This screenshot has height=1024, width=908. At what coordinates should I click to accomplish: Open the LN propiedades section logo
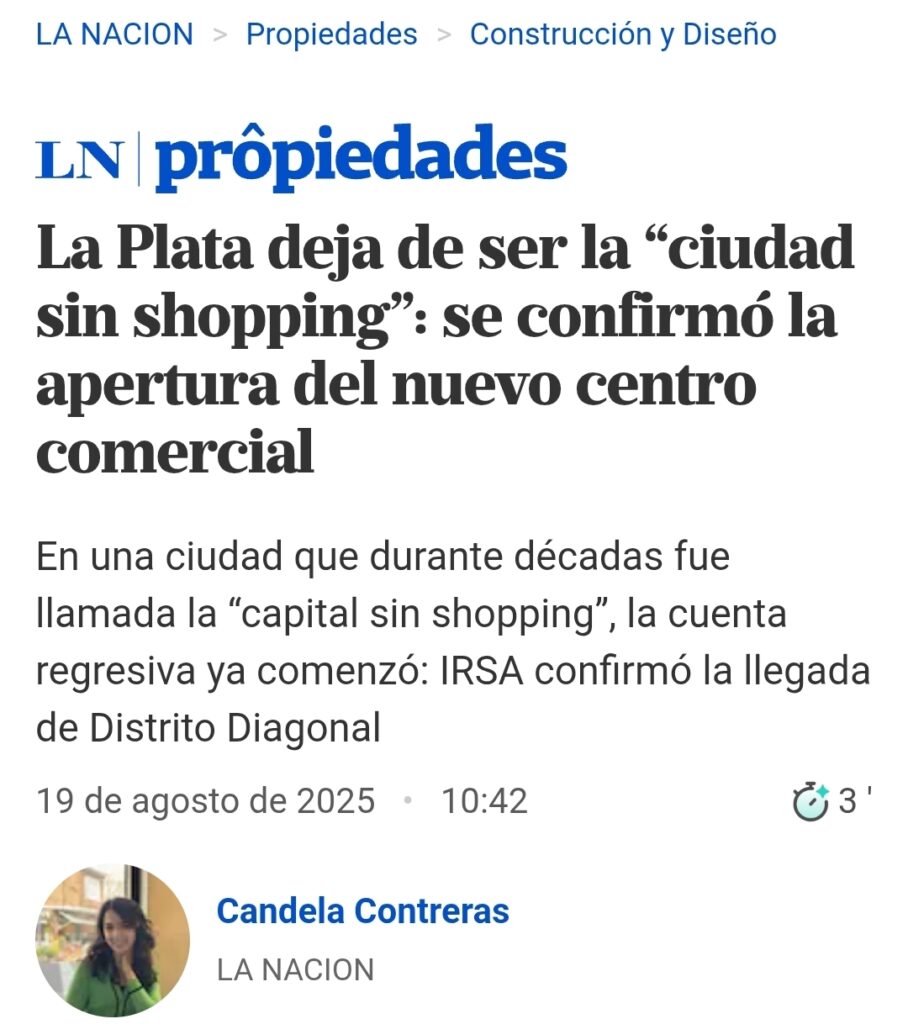301,158
